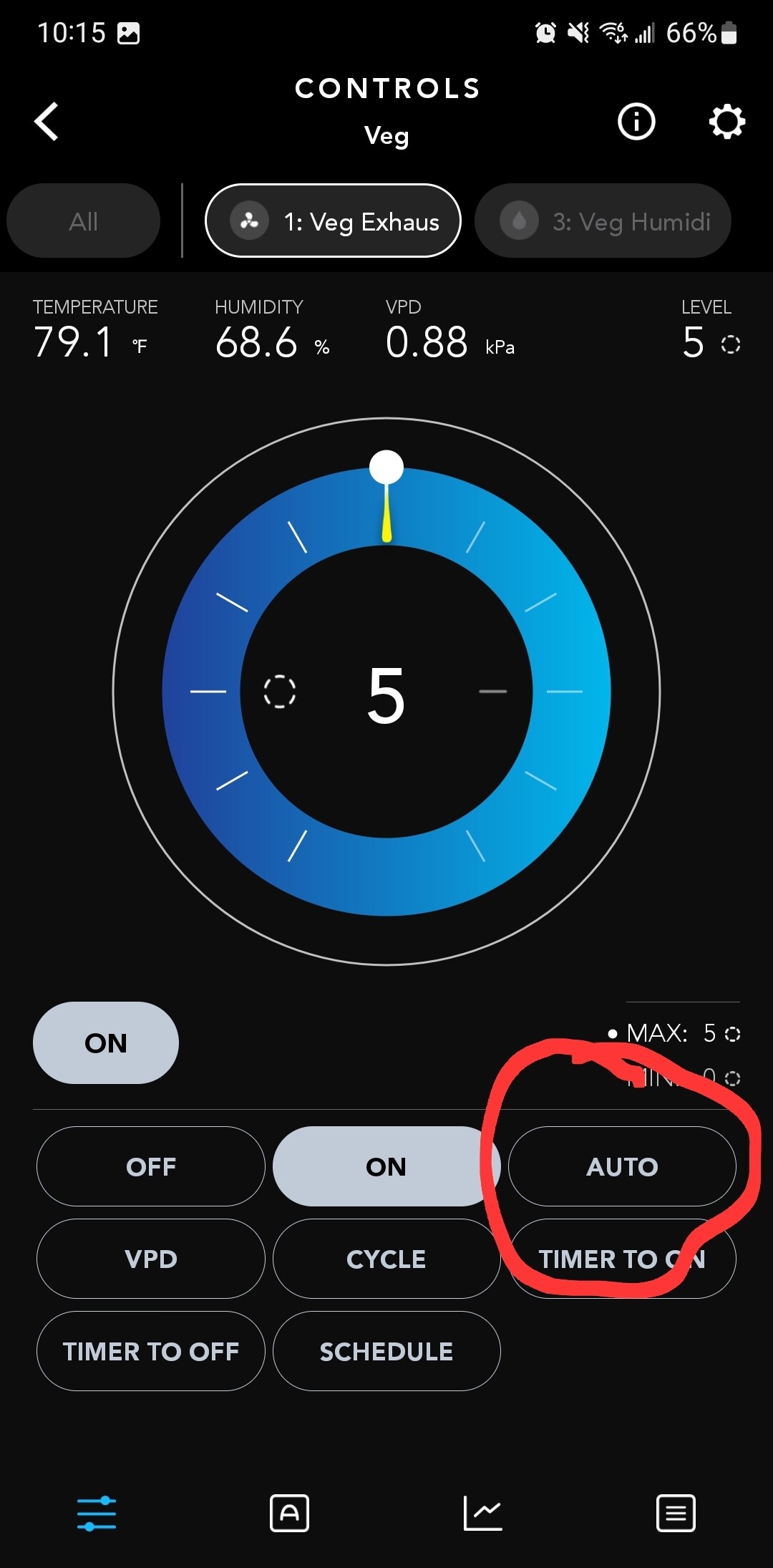Choose CYCLE mode
Screen dimensions: 773x1568
click(x=386, y=1259)
